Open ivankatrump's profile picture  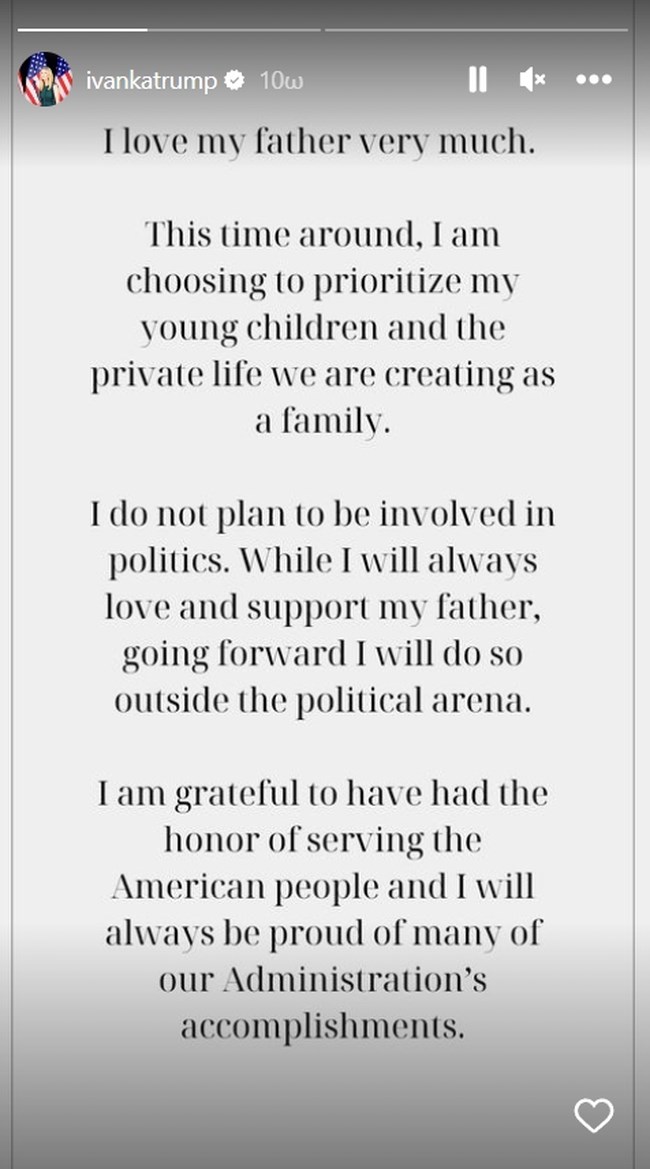coord(46,80)
